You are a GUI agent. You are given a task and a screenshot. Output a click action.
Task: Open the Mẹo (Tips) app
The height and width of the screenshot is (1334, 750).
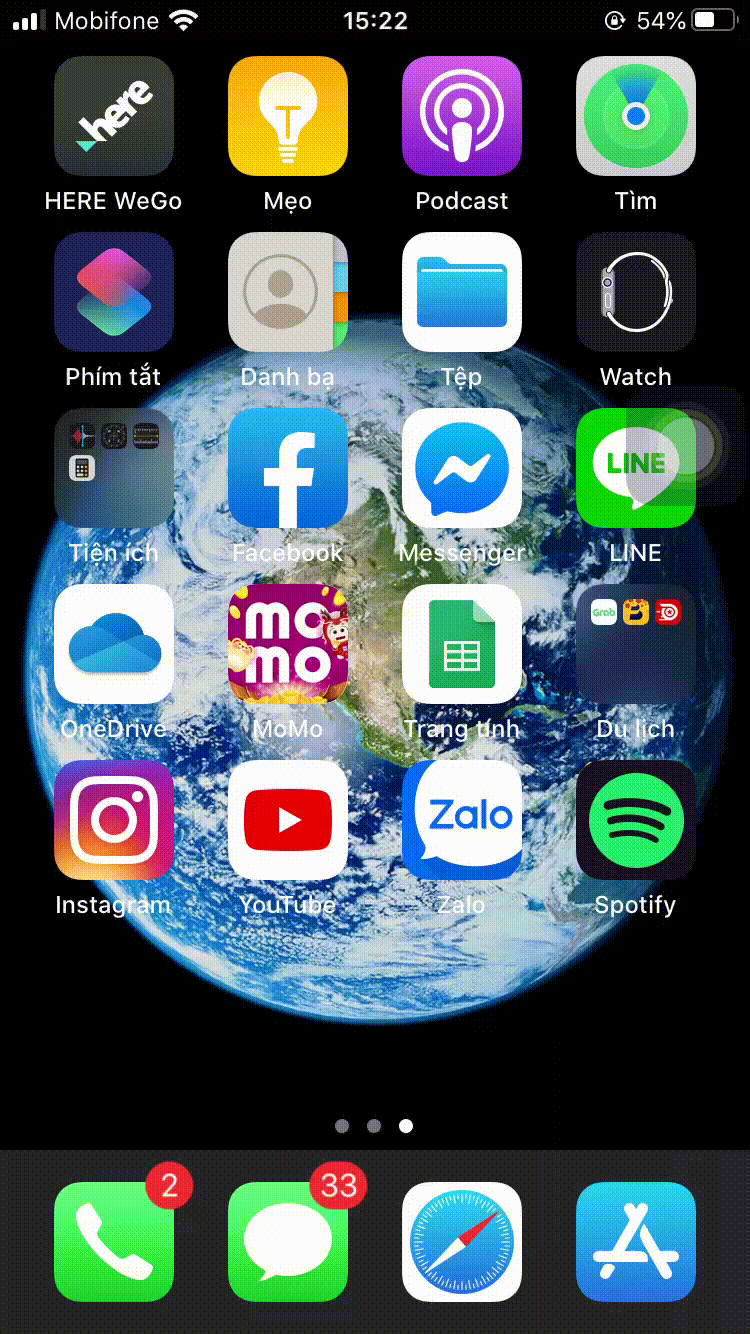click(287, 115)
